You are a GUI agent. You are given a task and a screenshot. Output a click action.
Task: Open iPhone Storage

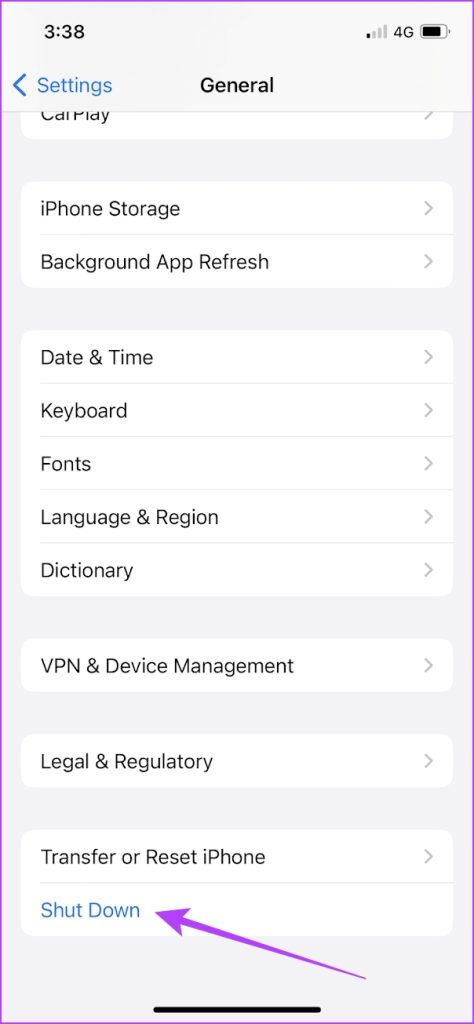pos(237,208)
